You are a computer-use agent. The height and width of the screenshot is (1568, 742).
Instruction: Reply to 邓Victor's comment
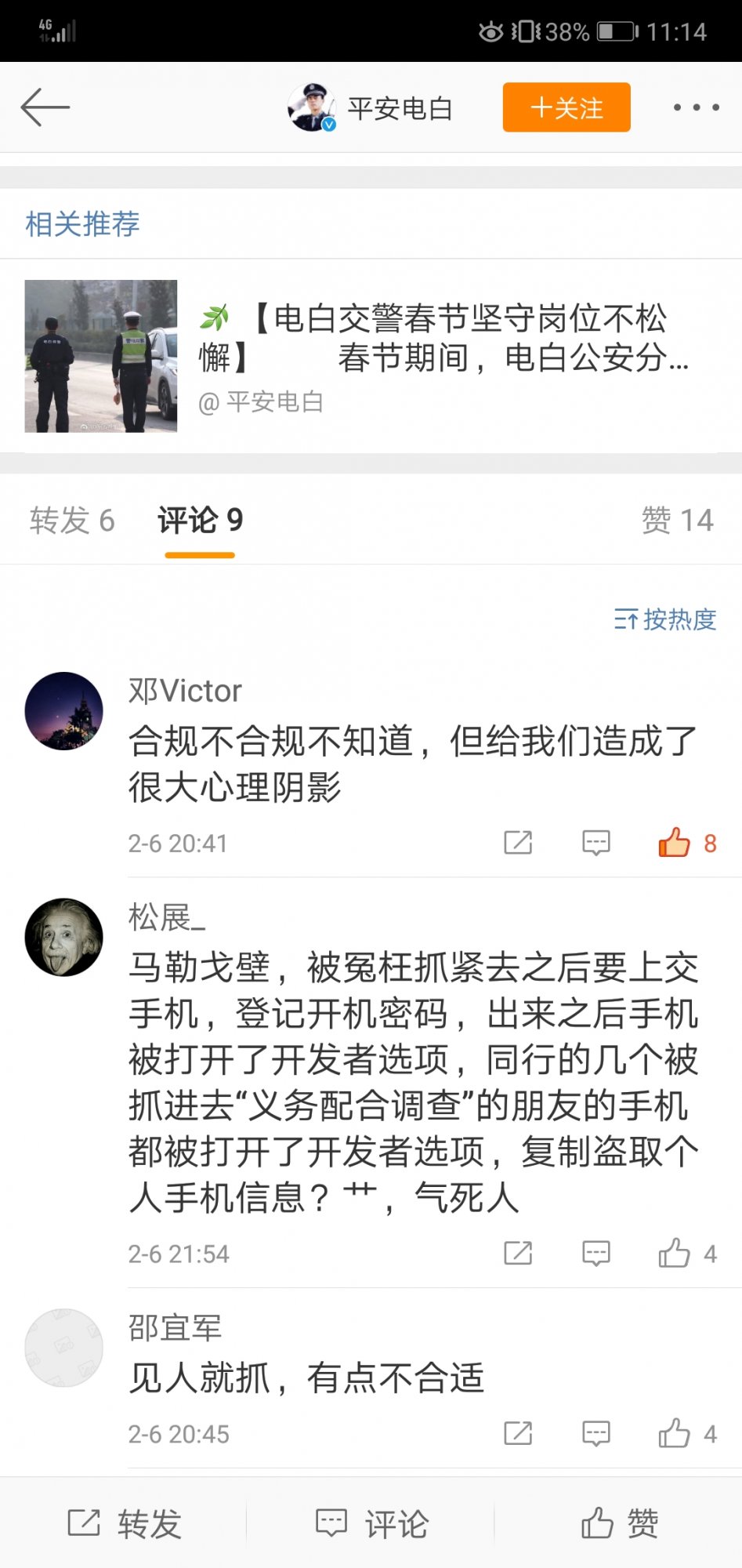(595, 843)
